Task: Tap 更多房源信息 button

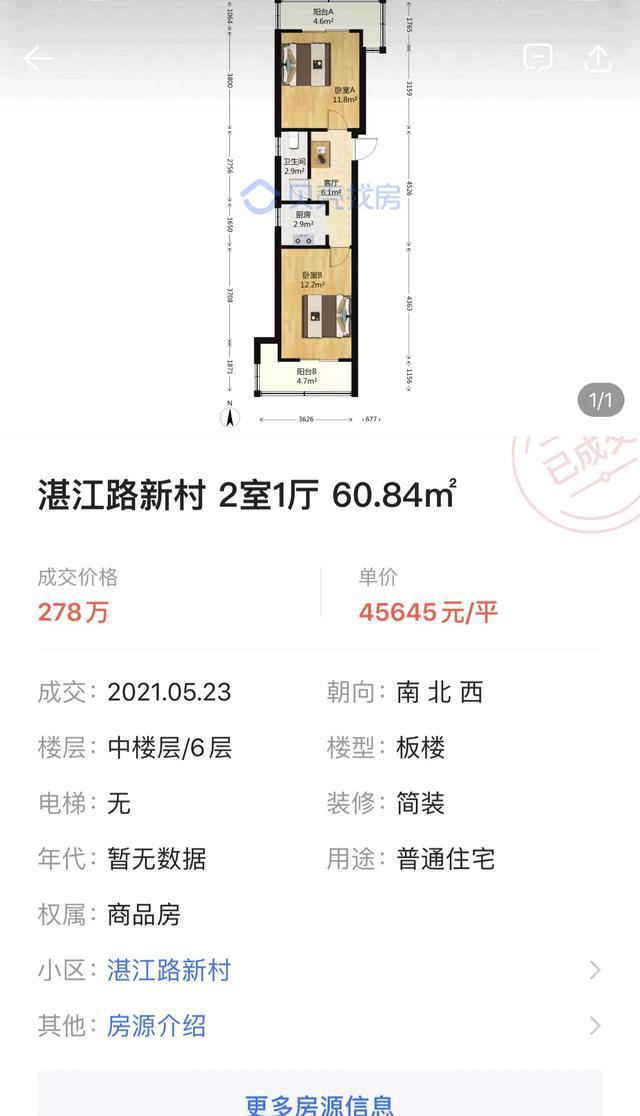Action: coord(320,1102)
